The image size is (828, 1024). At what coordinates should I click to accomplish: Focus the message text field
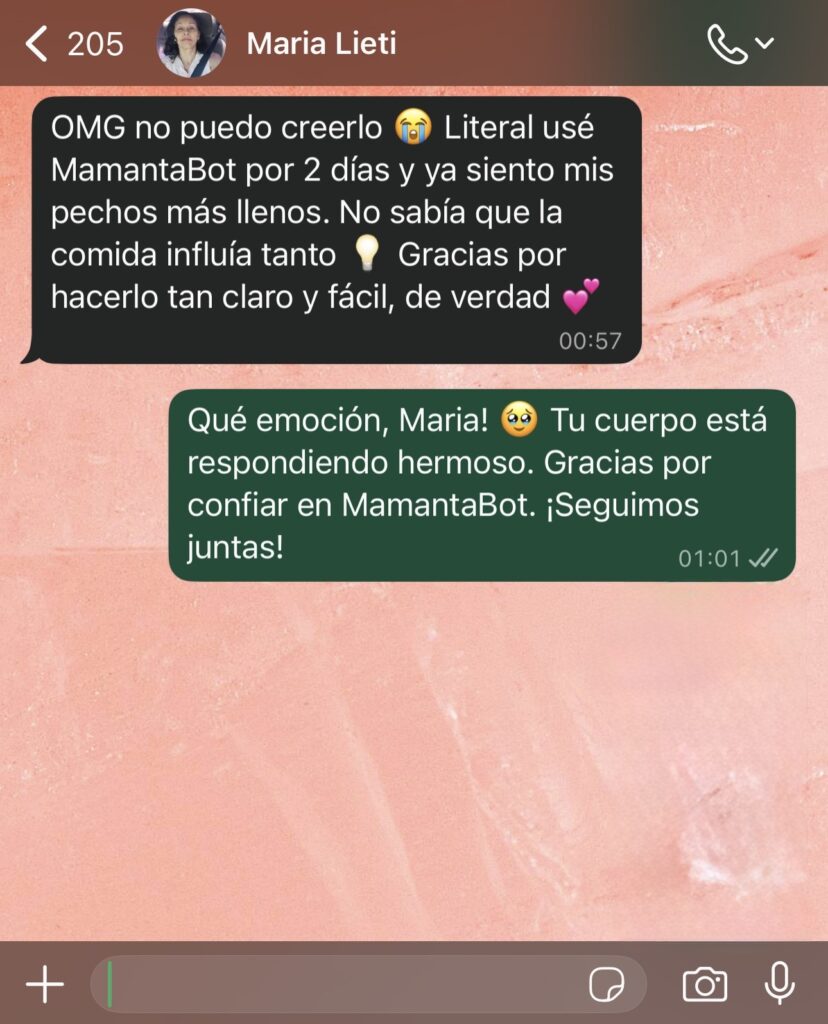[x=340, y=985]
